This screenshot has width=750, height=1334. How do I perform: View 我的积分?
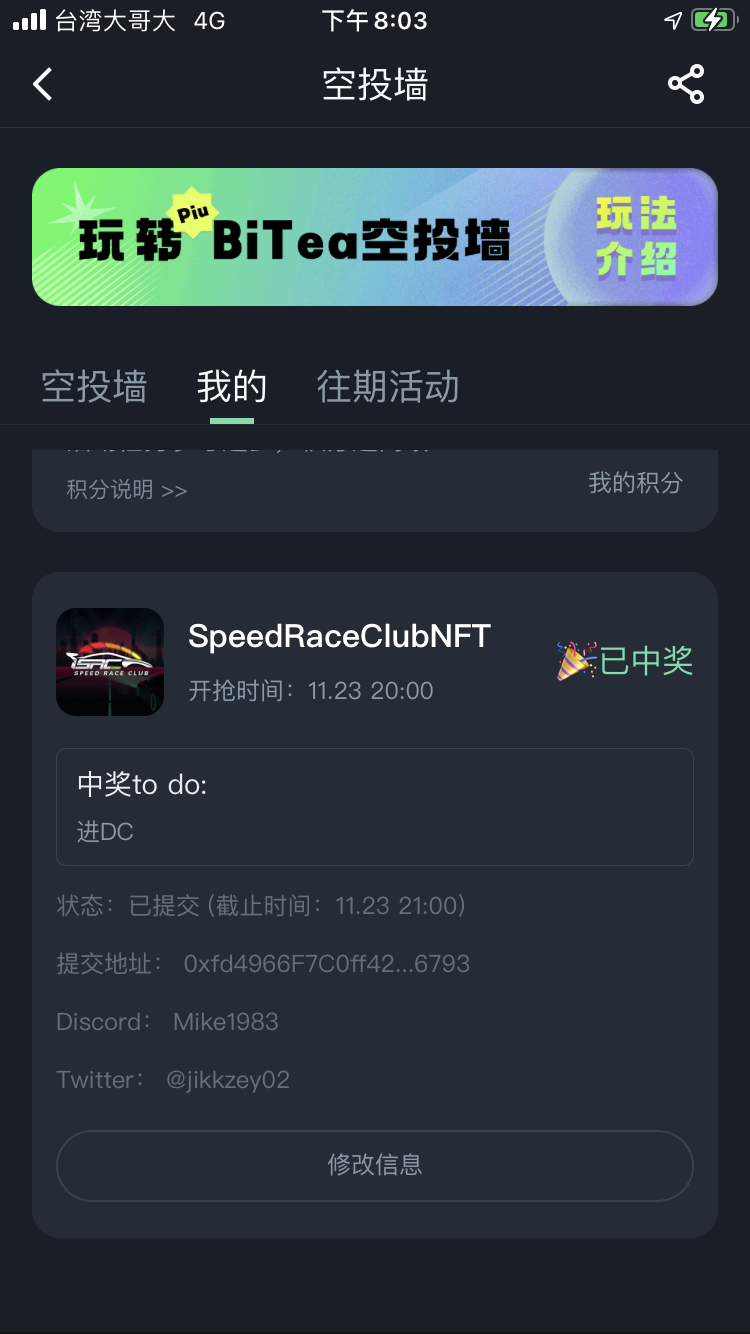[x=635, y=483]
